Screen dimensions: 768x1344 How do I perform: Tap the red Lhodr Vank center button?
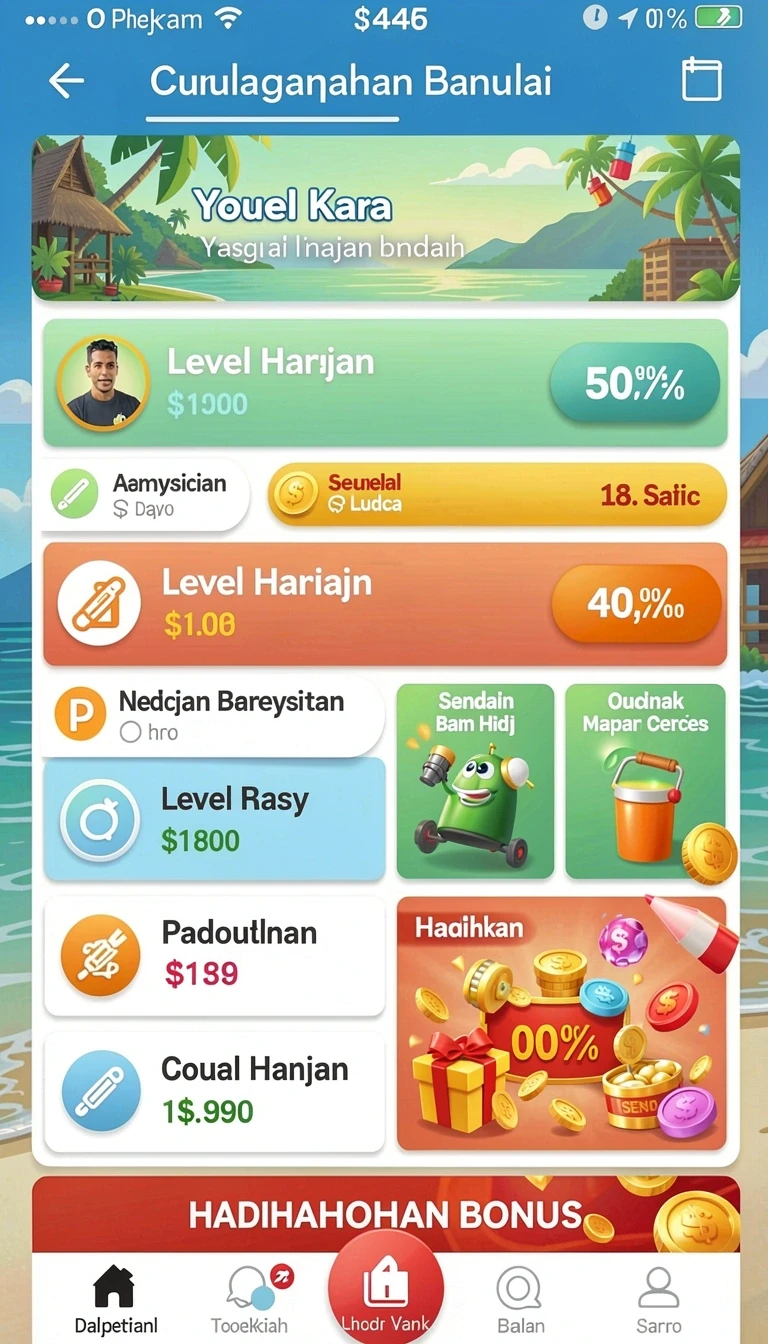[x=386, y=1289]
